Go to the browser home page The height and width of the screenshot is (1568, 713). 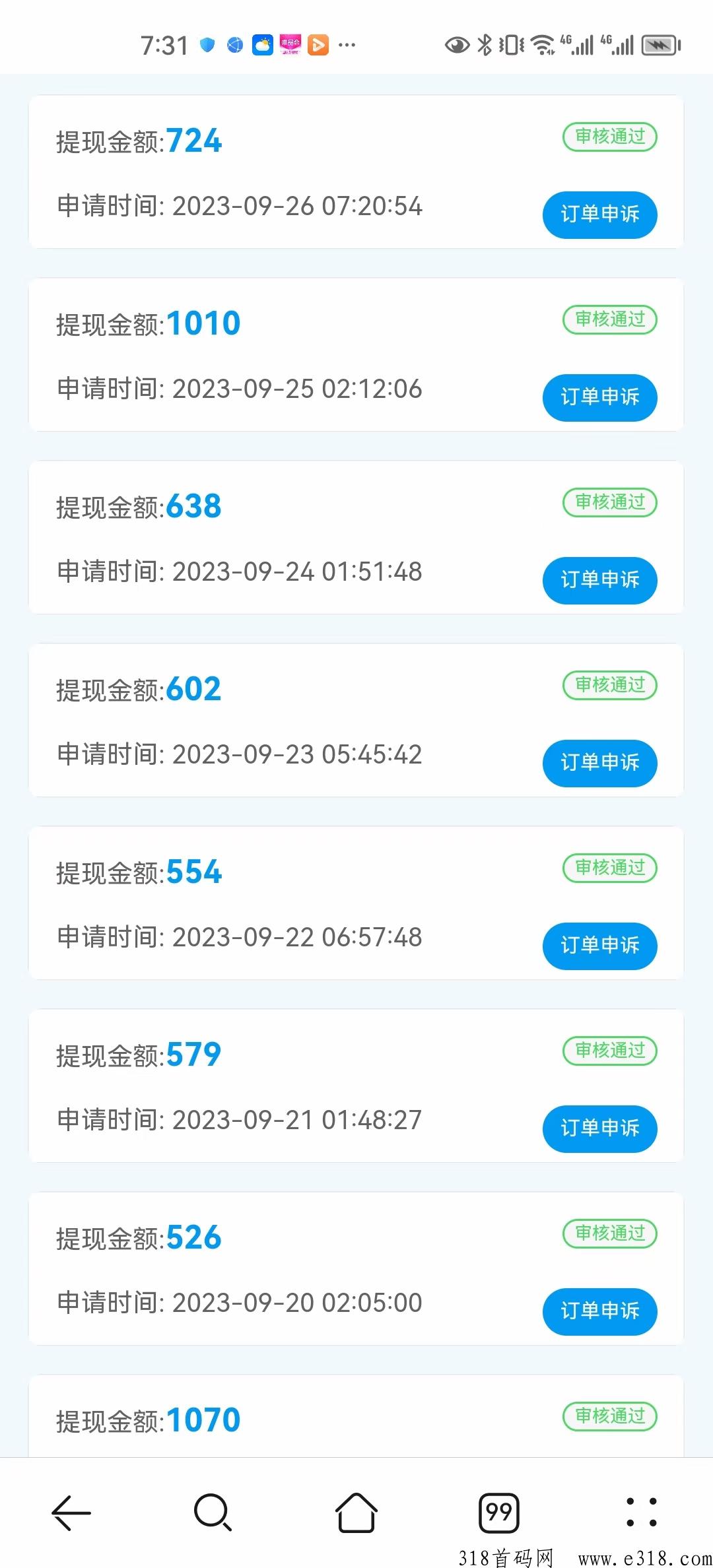pyautogui.click(x=356, y=1512)
